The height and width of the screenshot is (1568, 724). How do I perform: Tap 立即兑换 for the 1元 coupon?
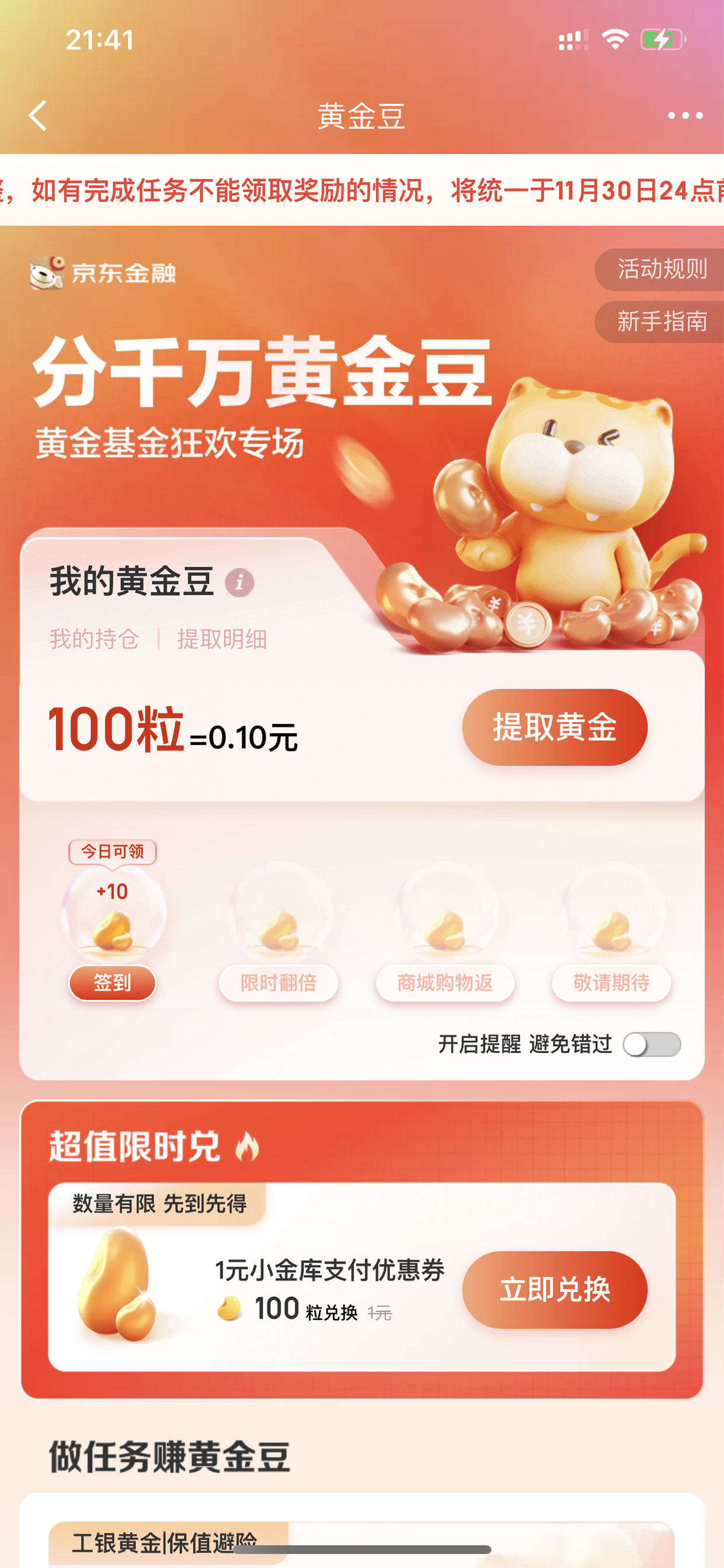(x=554, y=1289)
